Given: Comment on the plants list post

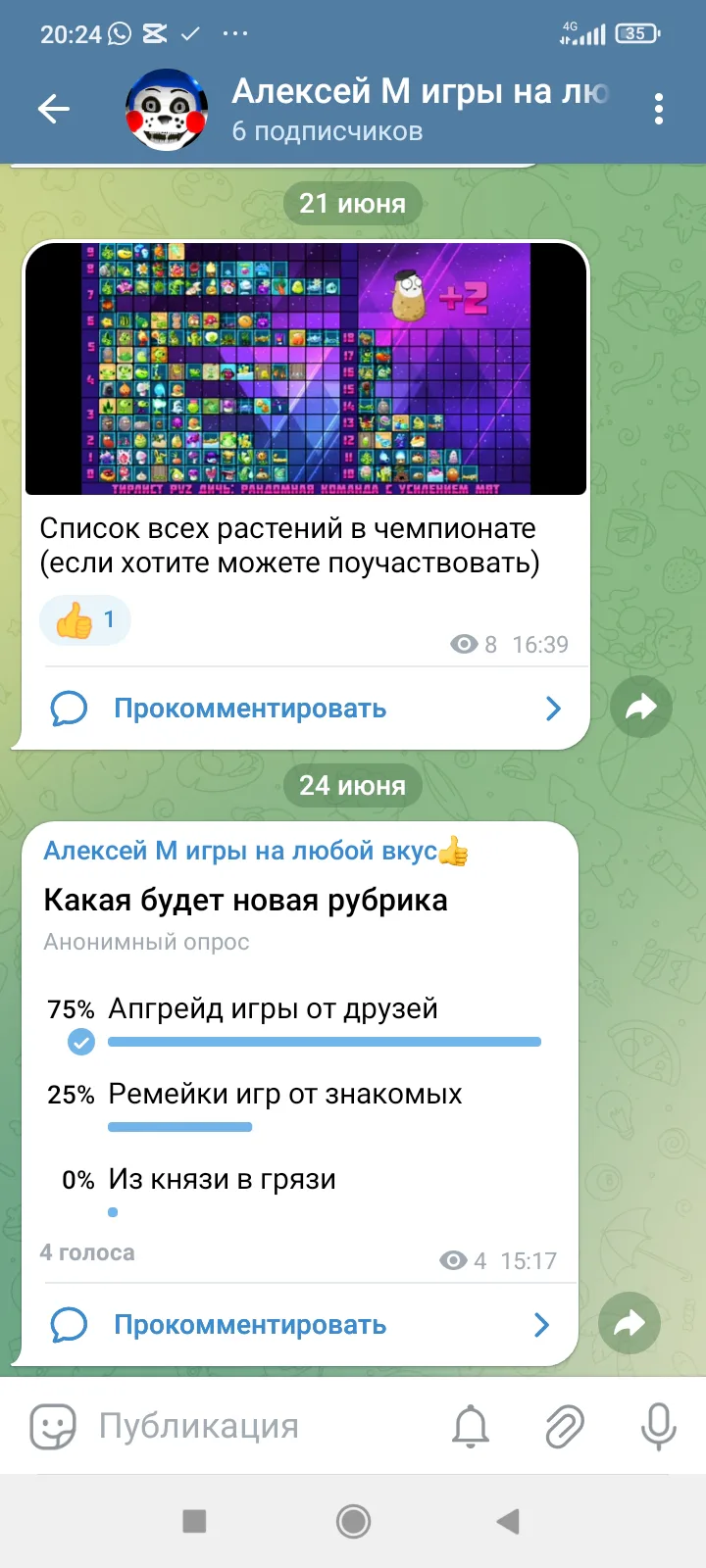Looking at the screenshot, I should (x=306, y=709).
